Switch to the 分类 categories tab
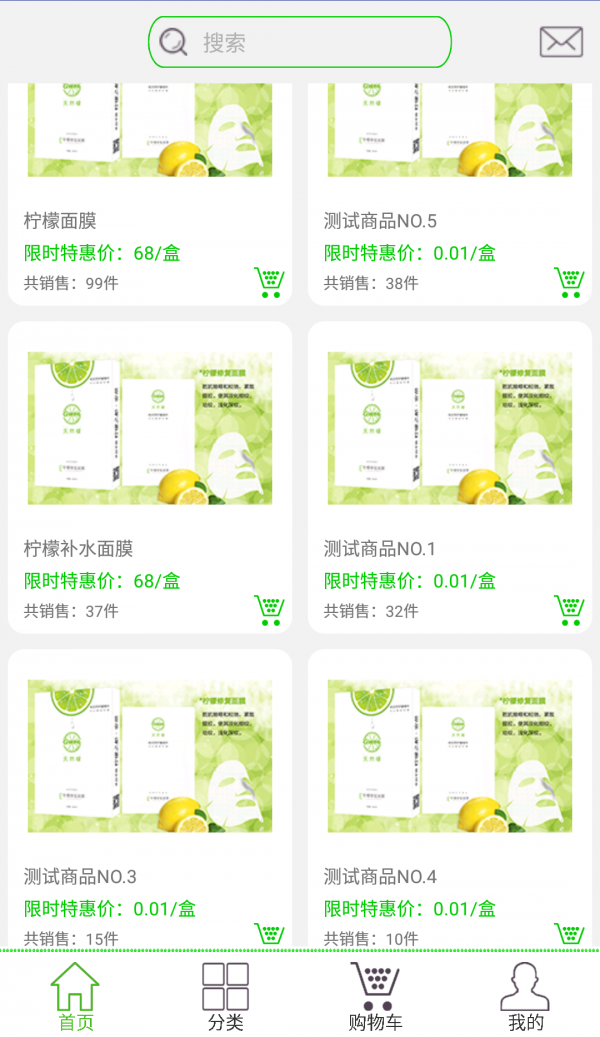Image resolution: width=600 pixels, height=1037 pixels. (225, 996)
